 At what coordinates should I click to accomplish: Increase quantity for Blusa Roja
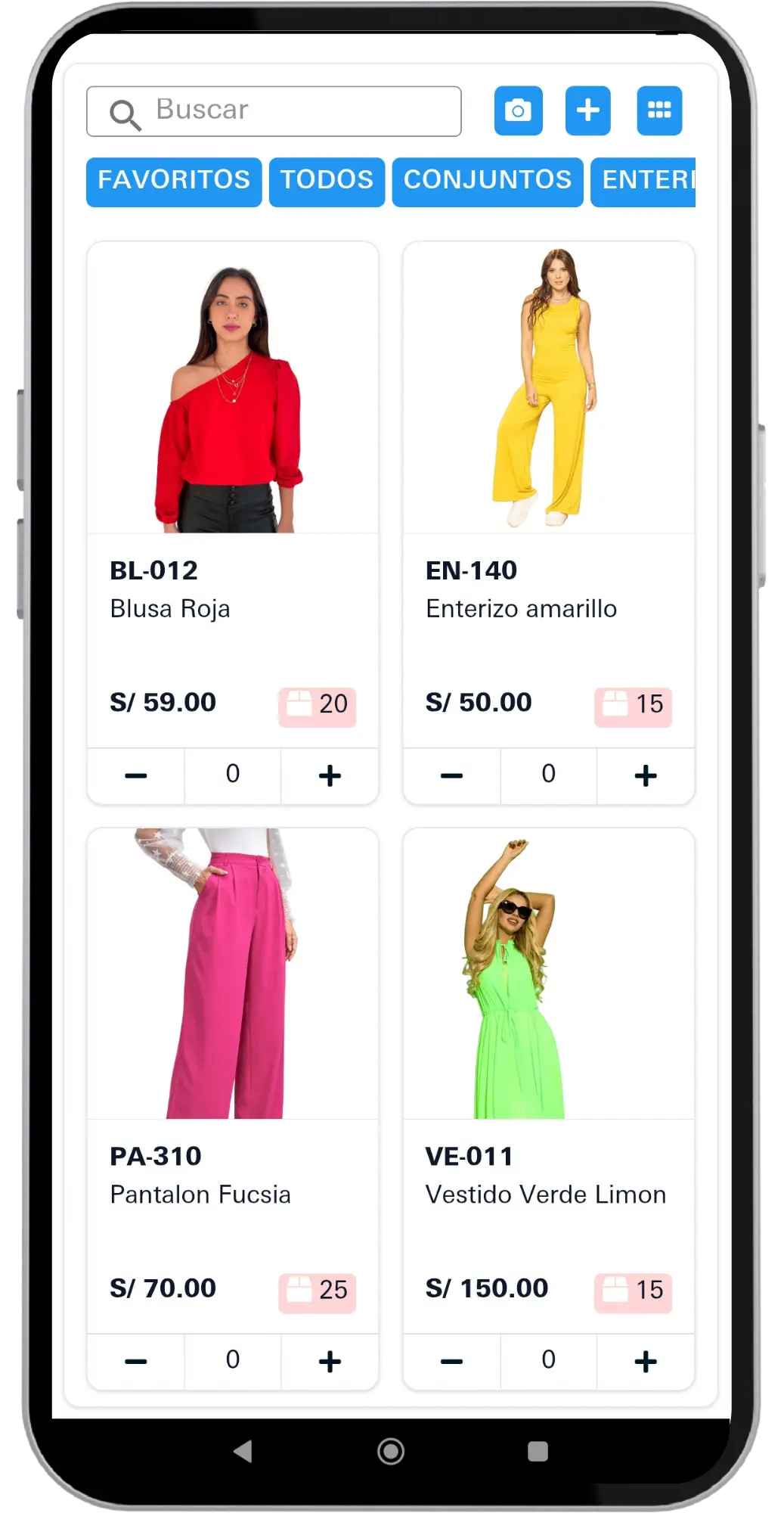click(x=330, y=776)
